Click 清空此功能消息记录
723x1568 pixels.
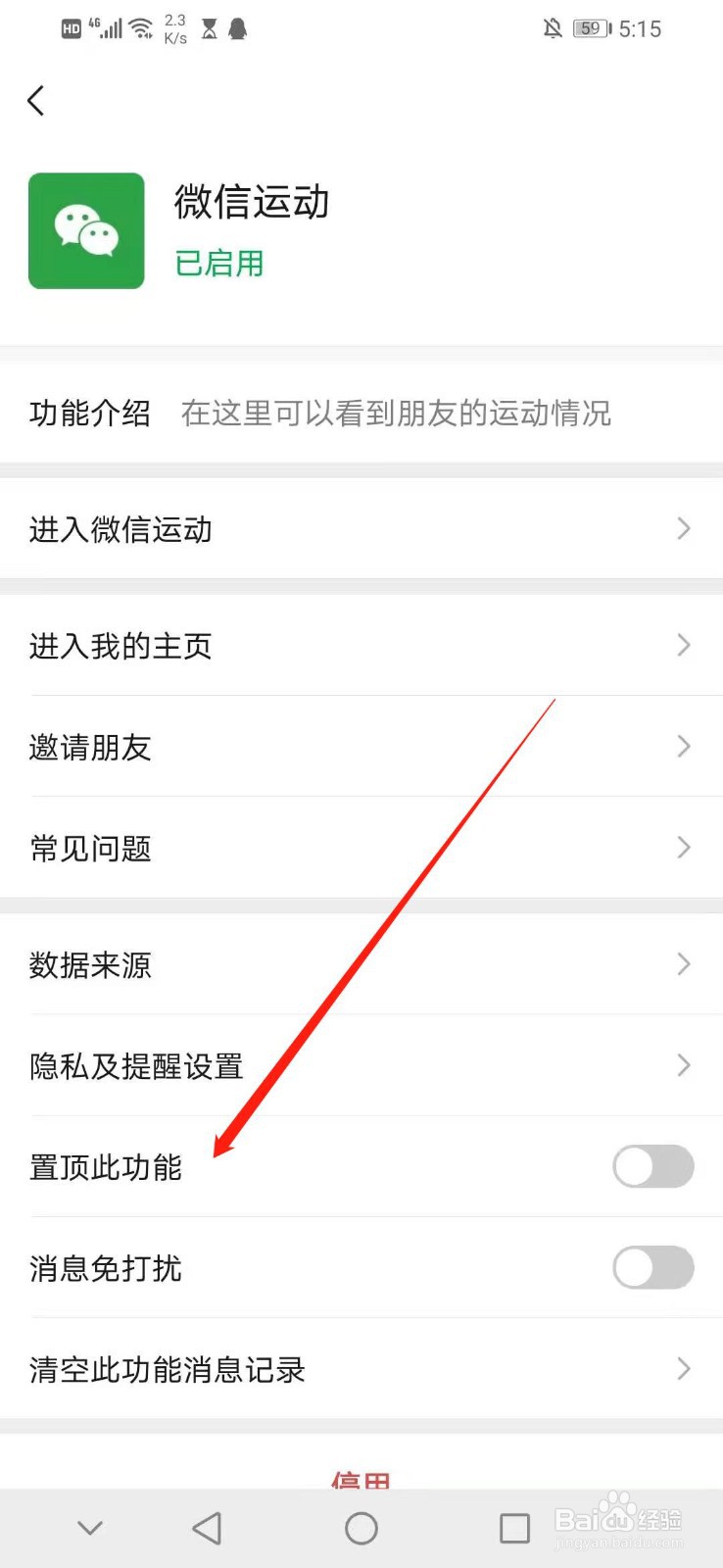point(167,1369)
